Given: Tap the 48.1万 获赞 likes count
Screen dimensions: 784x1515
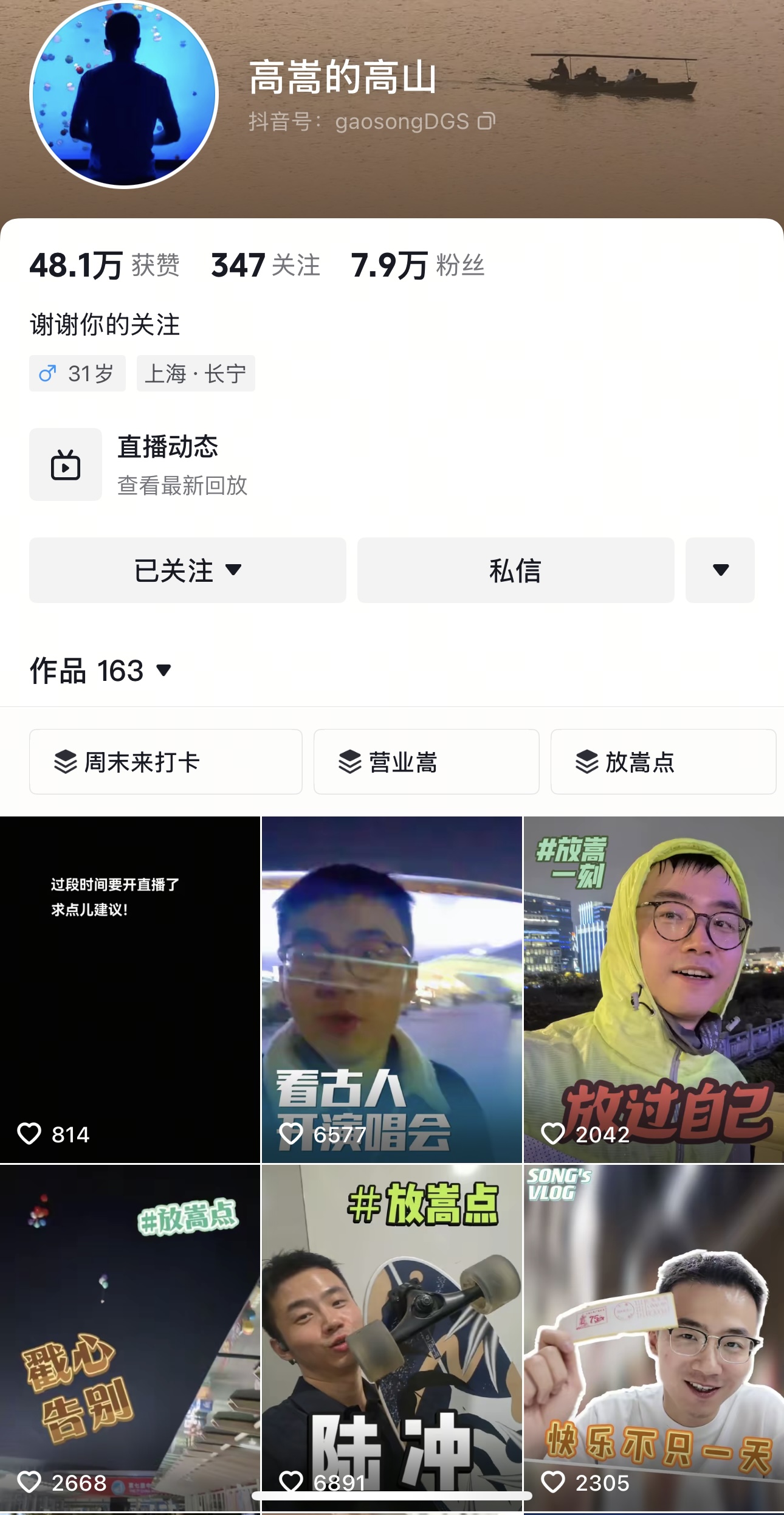Looking at the screenshot, I should coord(105,266).
